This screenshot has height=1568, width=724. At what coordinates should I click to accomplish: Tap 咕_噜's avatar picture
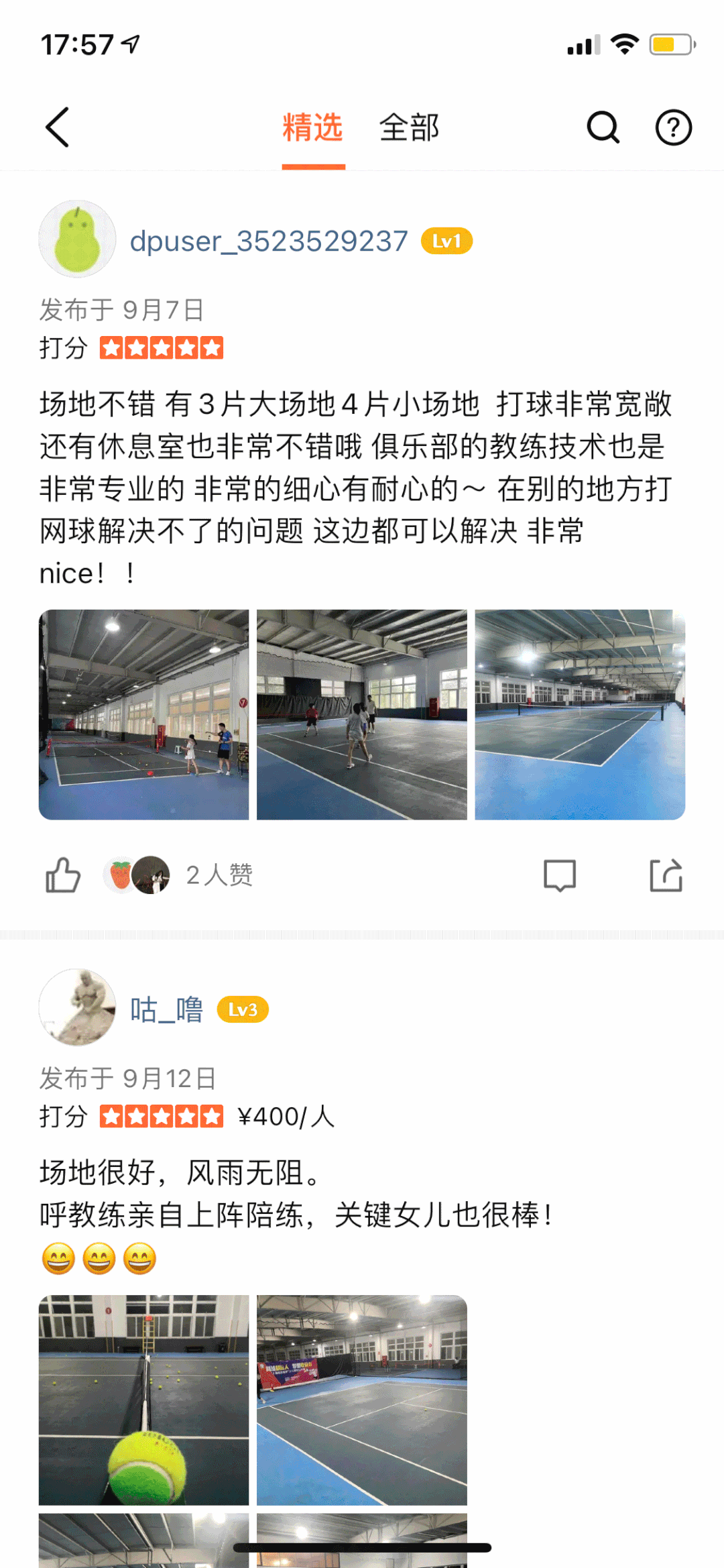[x=77, y=1007]
